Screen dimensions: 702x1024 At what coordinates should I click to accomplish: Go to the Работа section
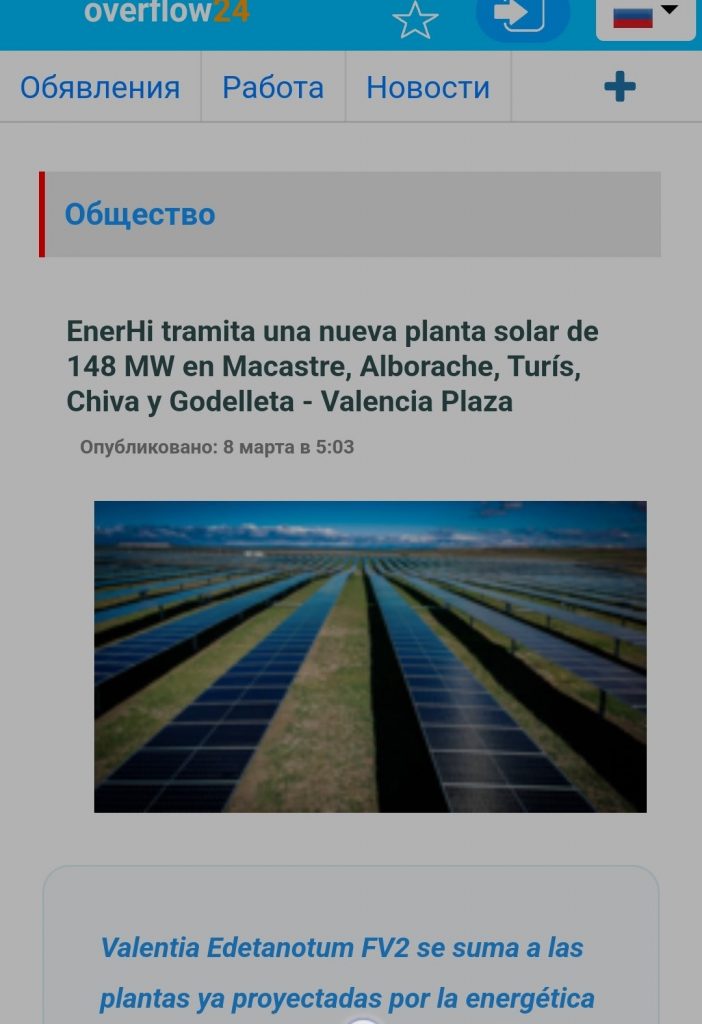pyautogui.click(x=273, y=87)
